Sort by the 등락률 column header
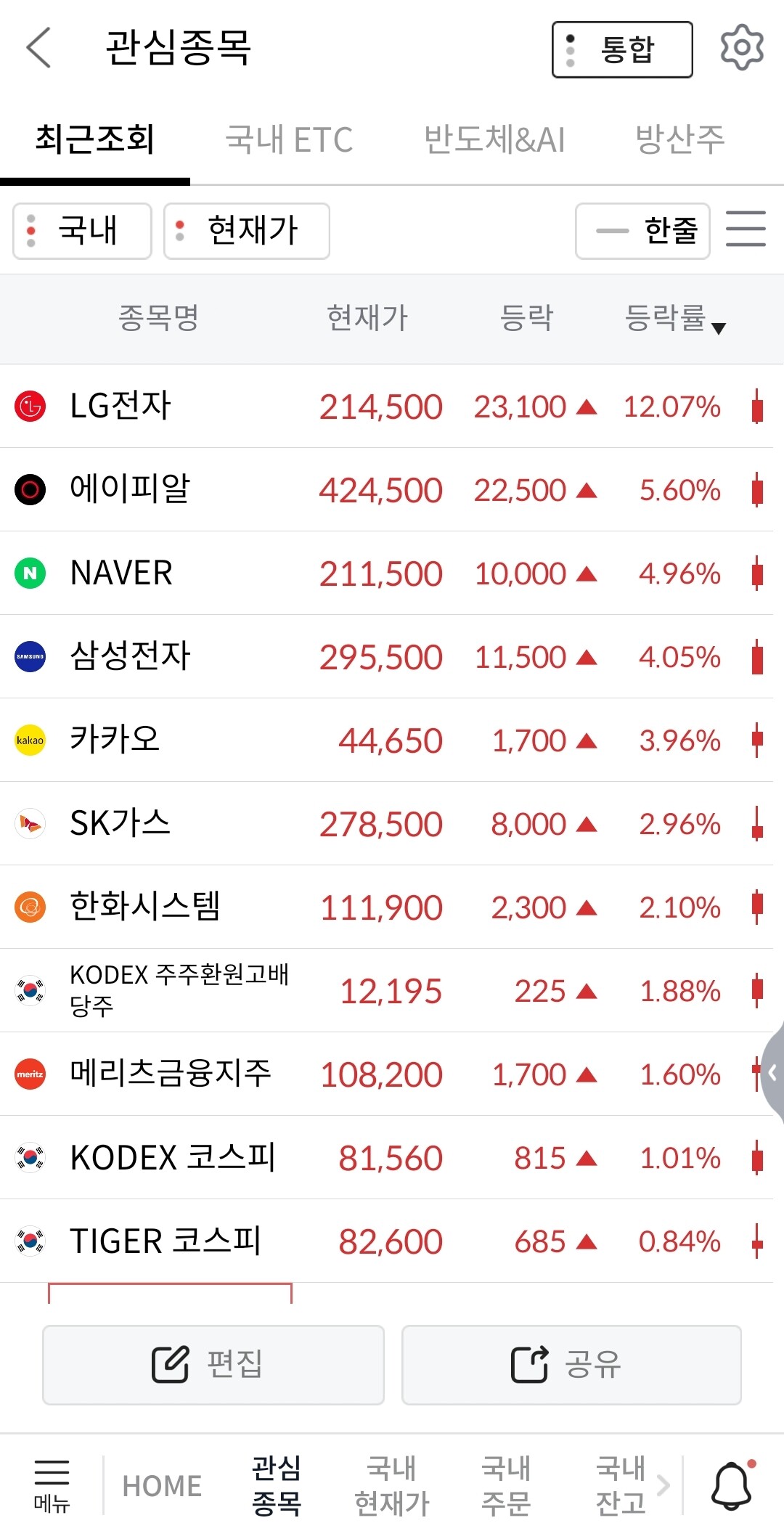 [x=675, y=319]
